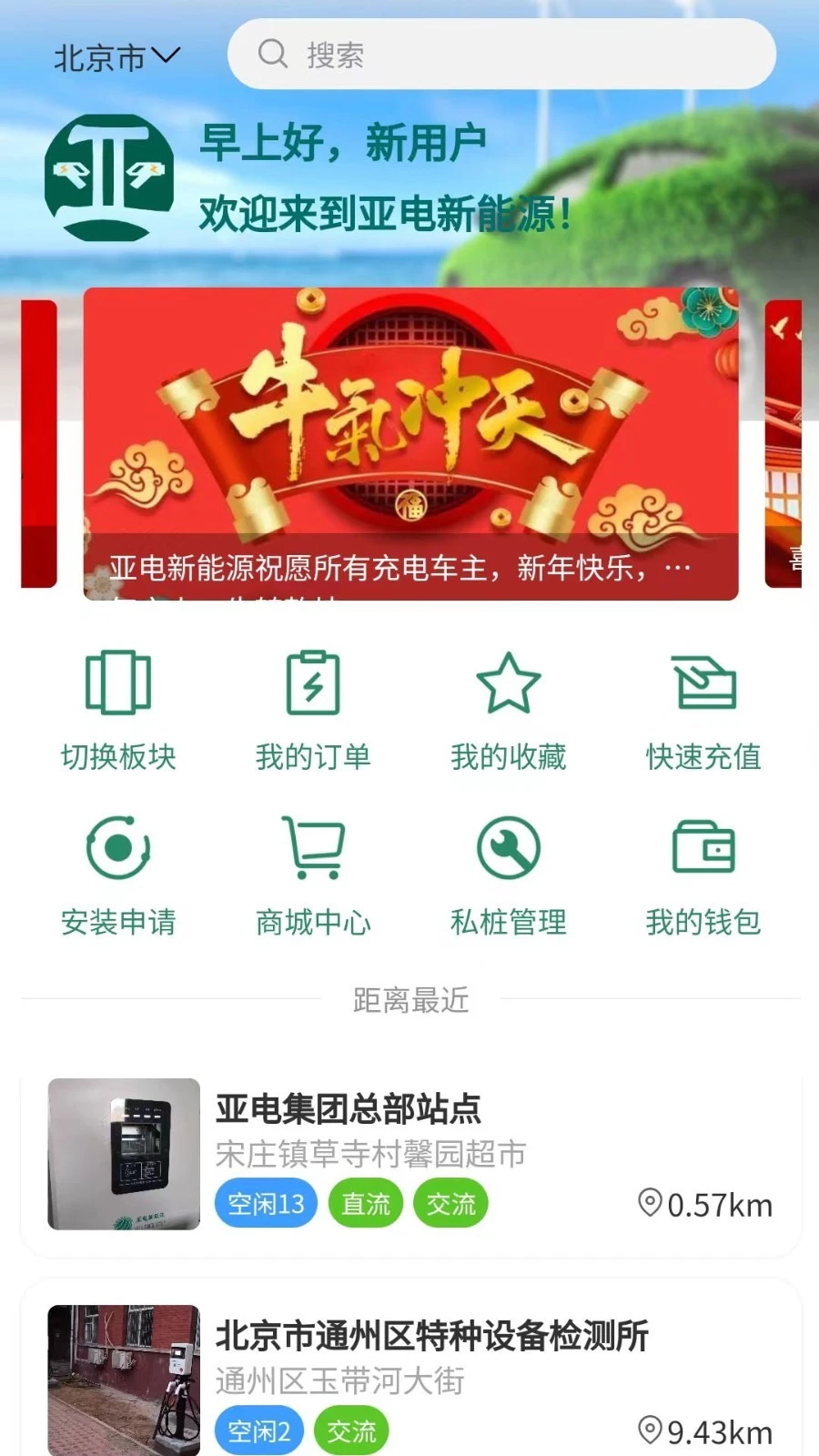Image resolution: width=819 pixels, height=1456 pixels.
Task: Tap the search magnifier icon
Action: point(272,55)
